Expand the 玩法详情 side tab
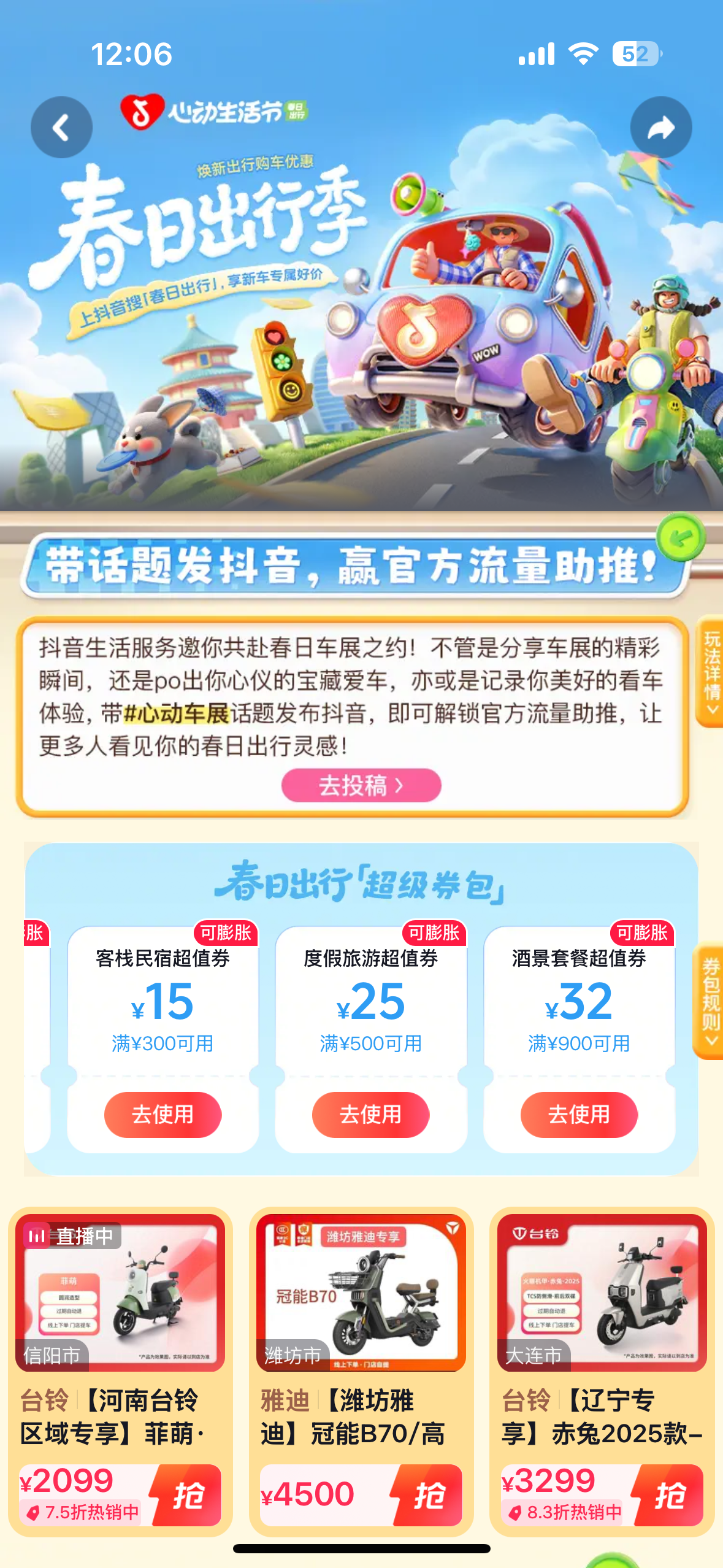 711,671
